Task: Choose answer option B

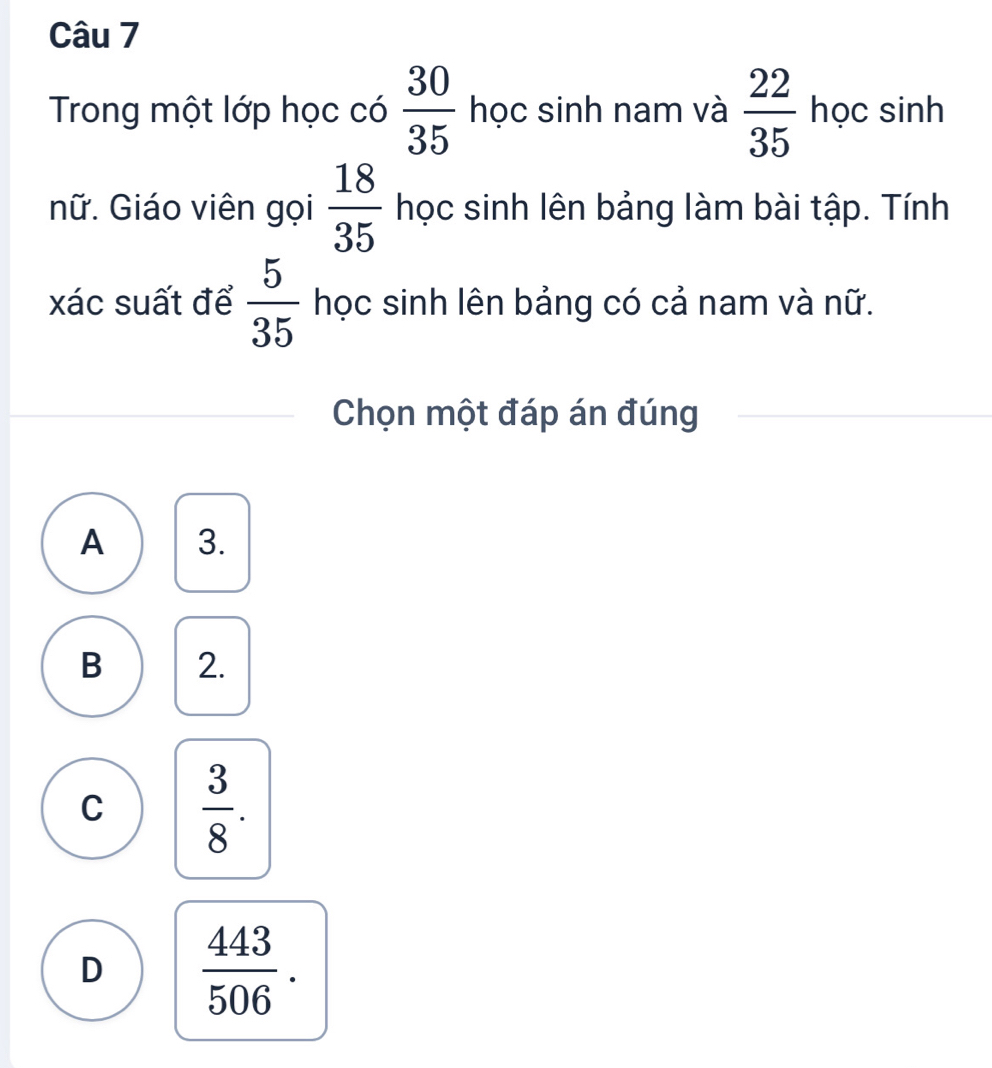Action: [92, 666]
